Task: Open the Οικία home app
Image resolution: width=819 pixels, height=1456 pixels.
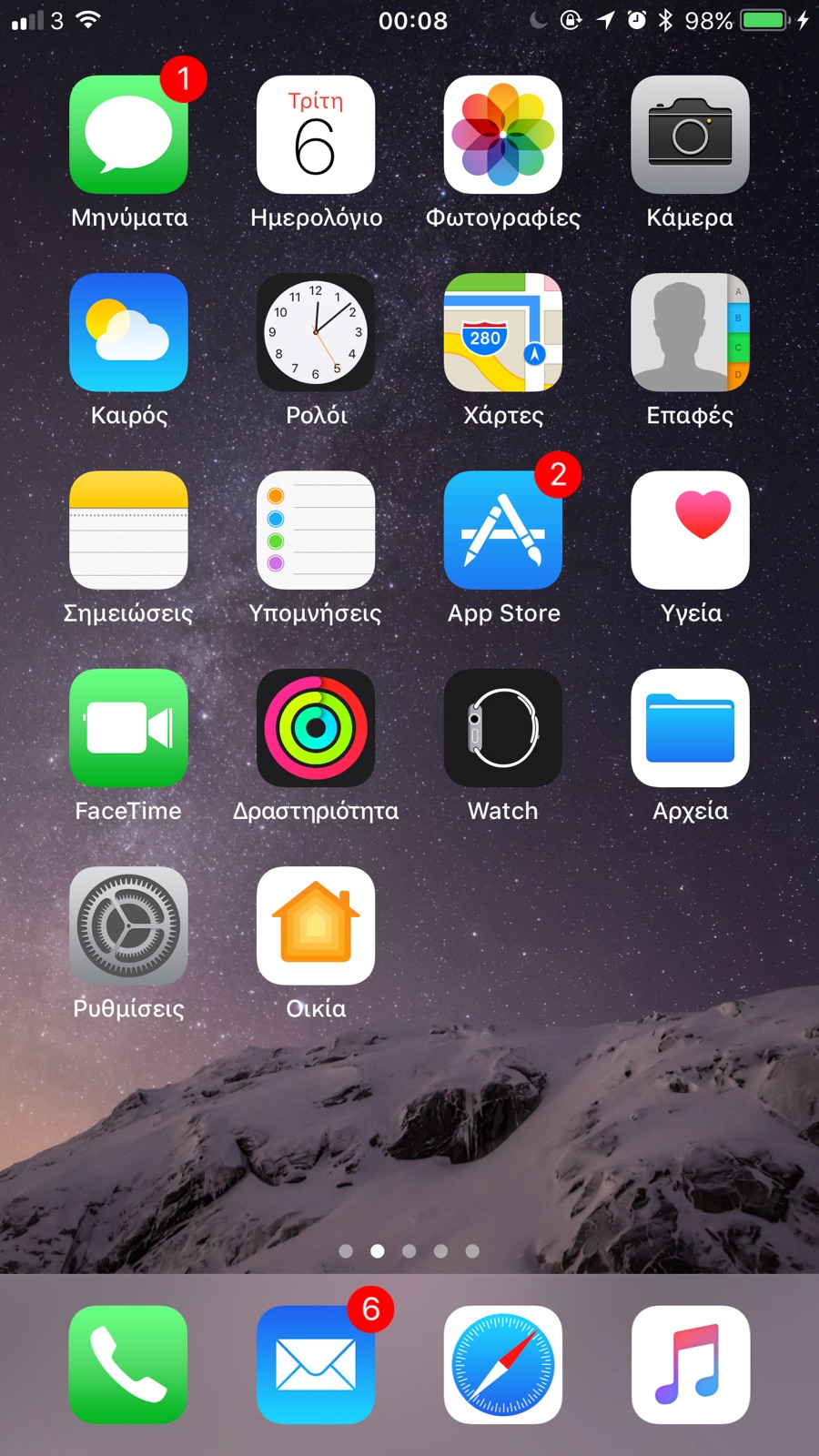Action: [316, 925]
